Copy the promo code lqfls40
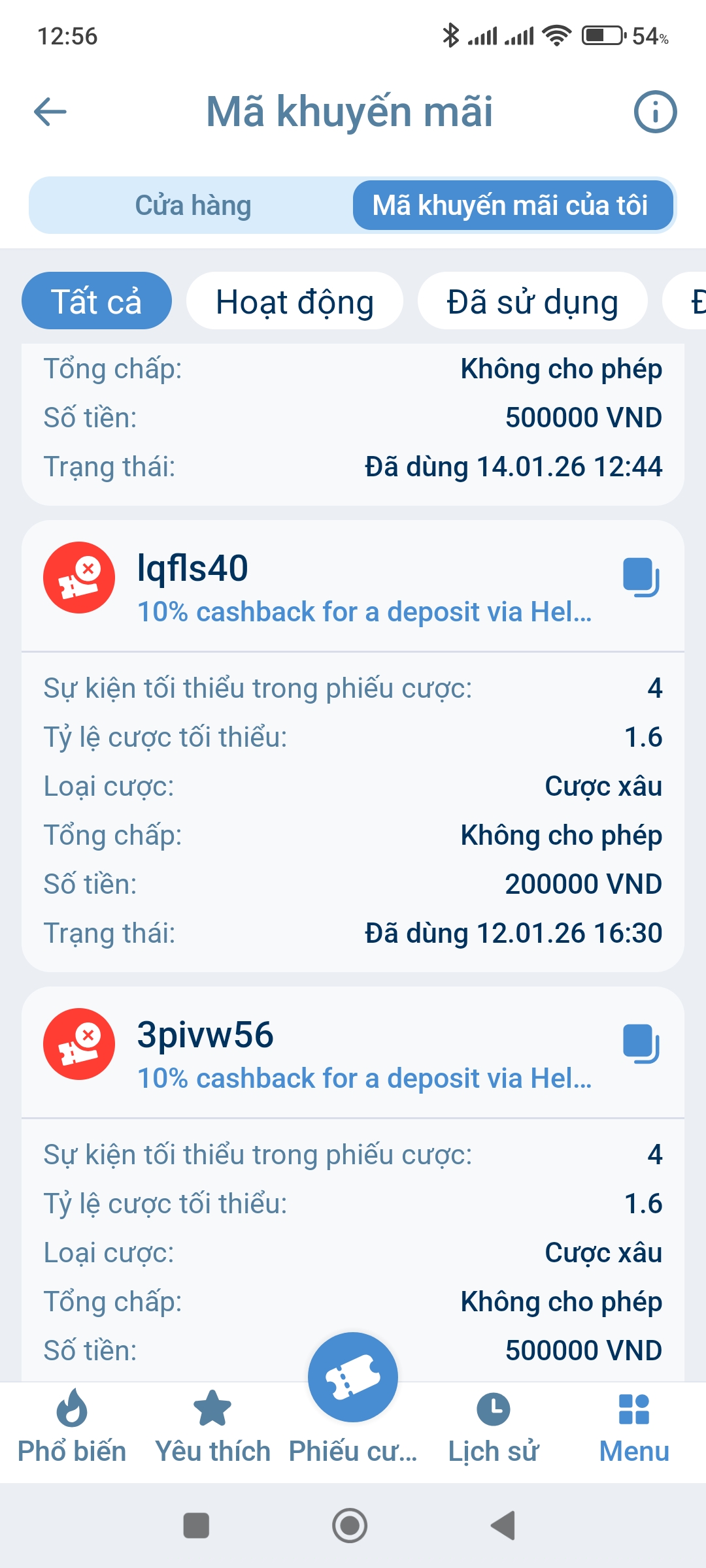Screen dimensions: 706x1568 pos(641,577)
